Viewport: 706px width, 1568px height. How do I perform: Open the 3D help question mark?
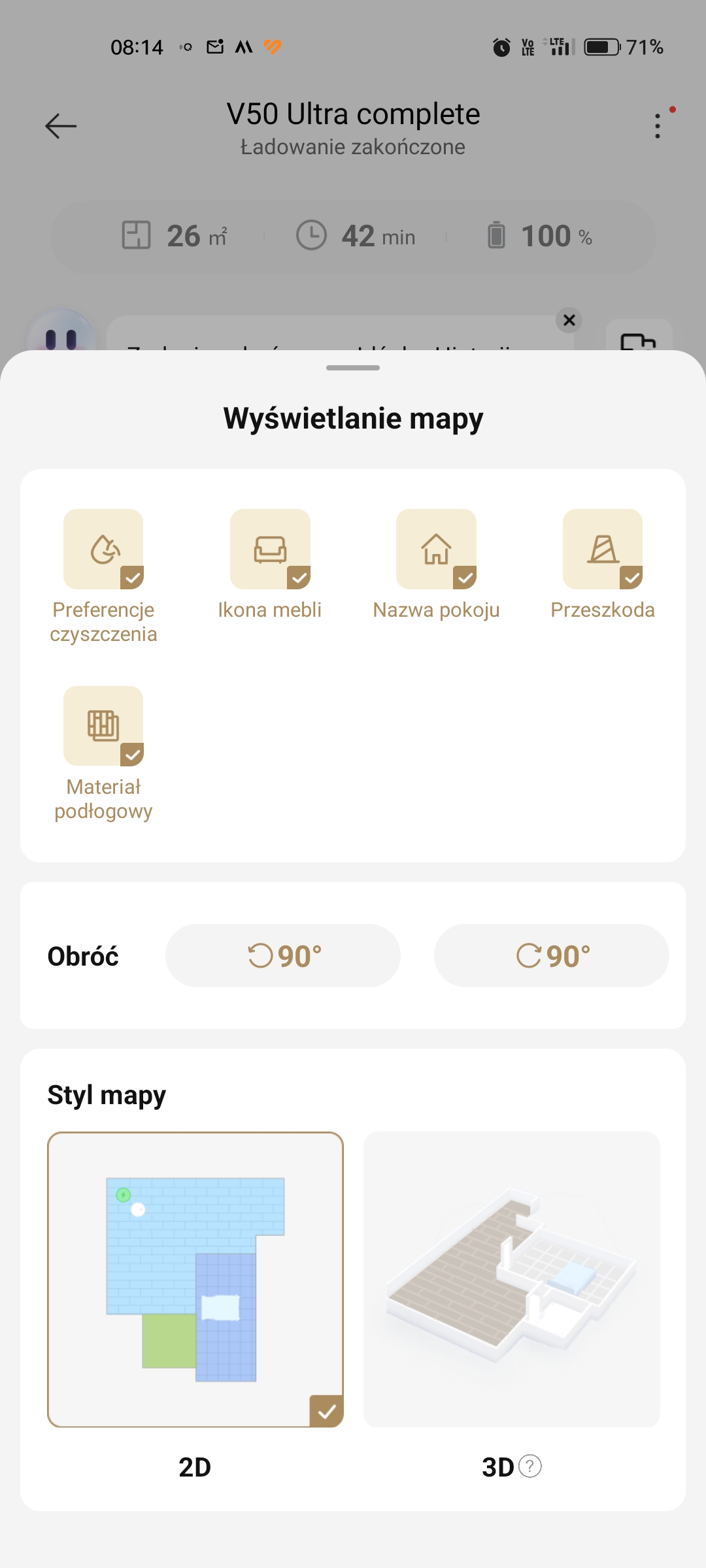pyautogui.click(x=530, y=1467)
